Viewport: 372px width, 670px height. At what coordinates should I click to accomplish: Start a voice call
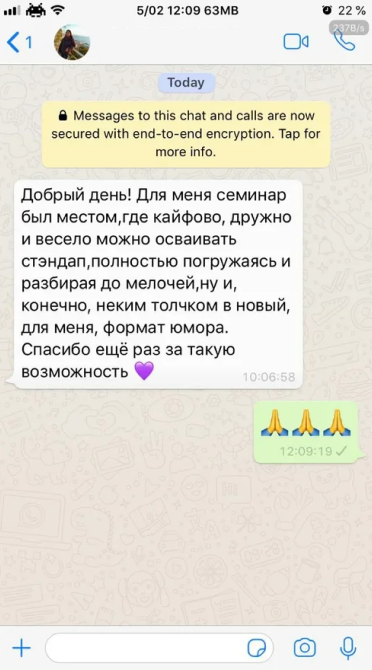pyautogui.click(x=344, y=40)
